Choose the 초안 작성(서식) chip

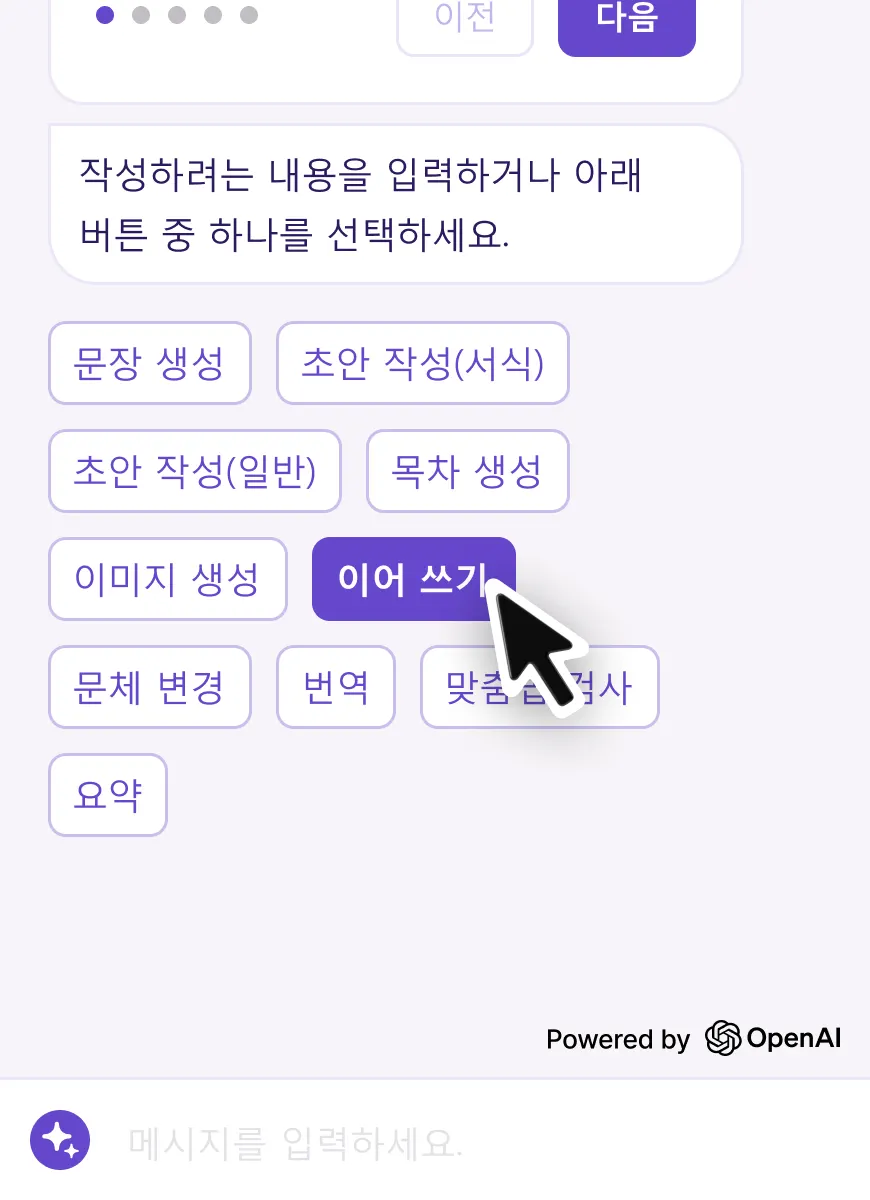tap(422, 363)
